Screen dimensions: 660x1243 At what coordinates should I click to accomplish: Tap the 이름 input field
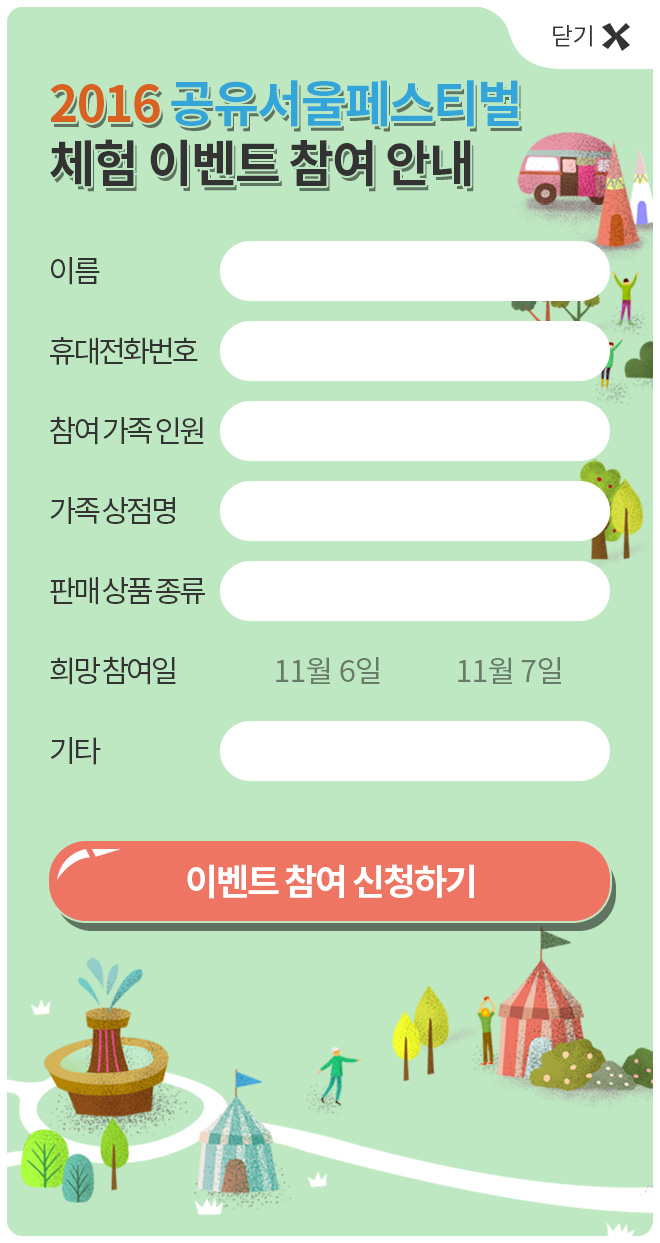click(414, 271)
